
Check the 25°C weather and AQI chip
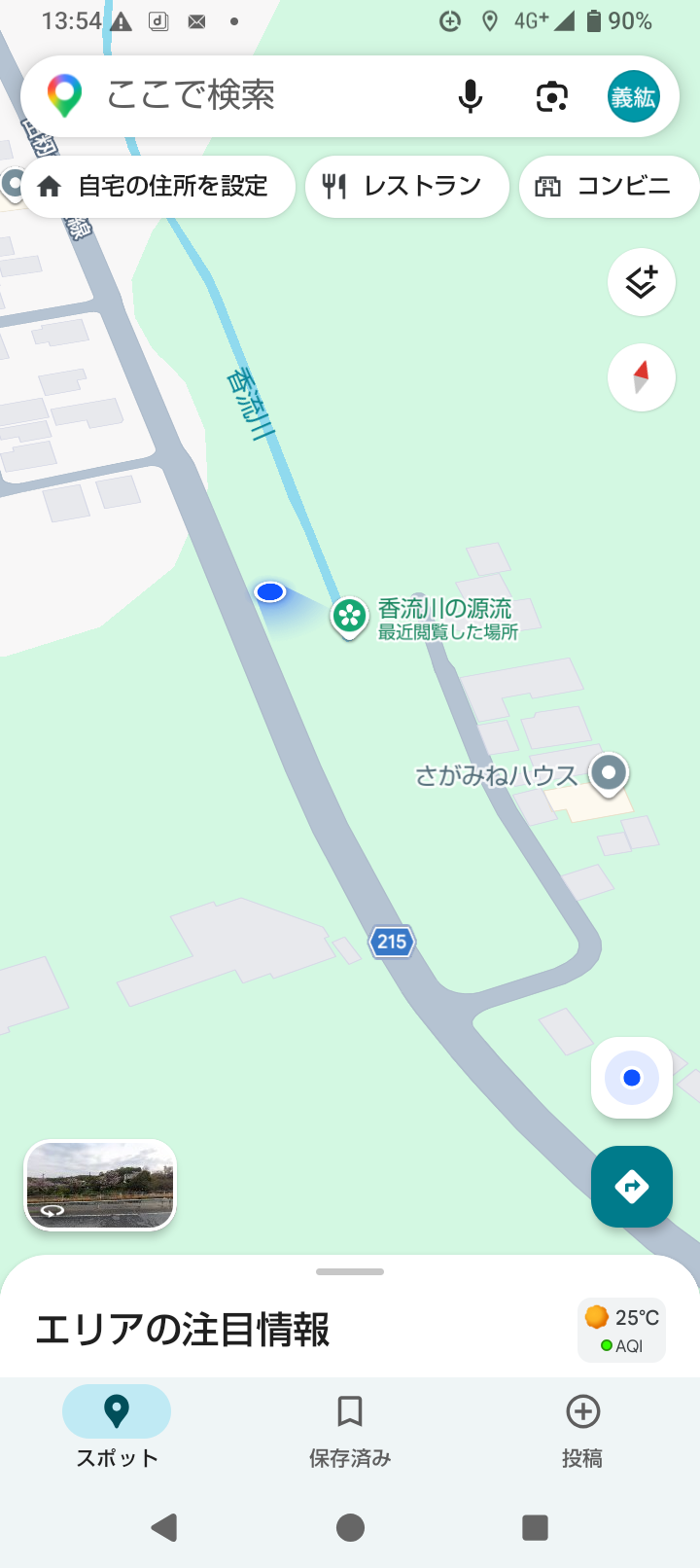pyautogui.click(x=622, y=1330)
